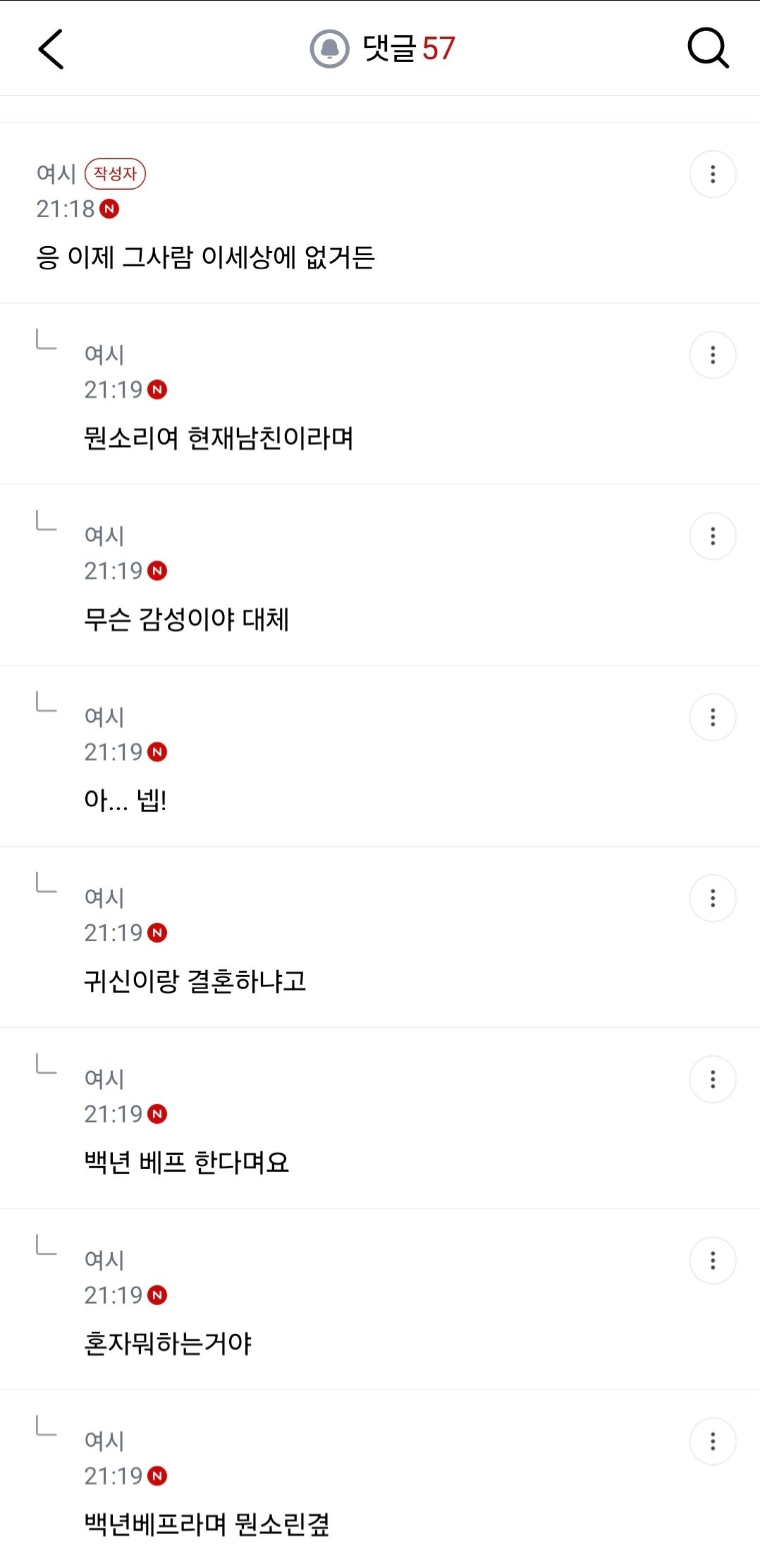Open options for reply '백년 베프 한다며요'
The width and height of the screenshot is (760, 1568).
click(x=713, y=1079)
